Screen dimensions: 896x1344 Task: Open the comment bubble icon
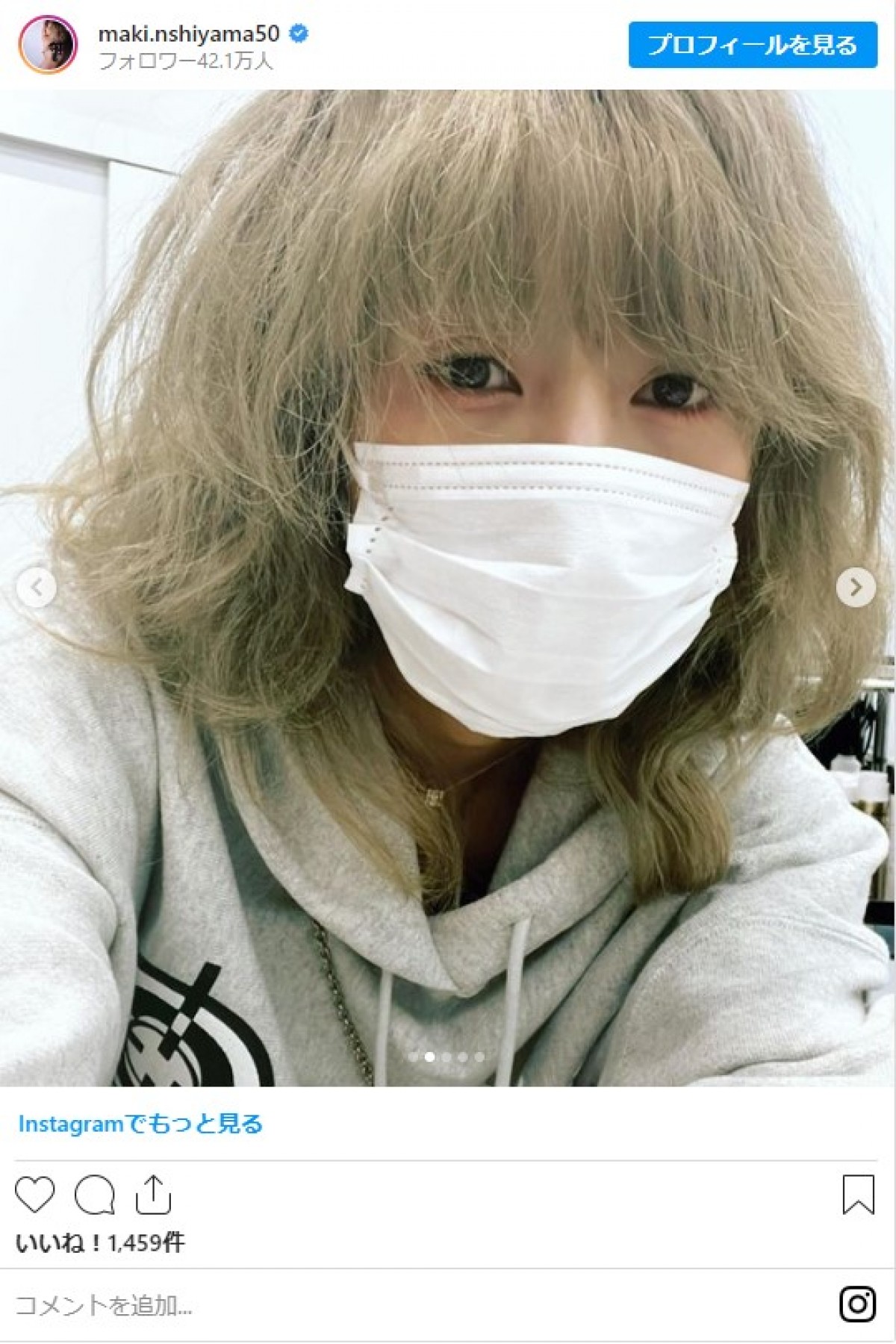click(x=94, y=1195)
